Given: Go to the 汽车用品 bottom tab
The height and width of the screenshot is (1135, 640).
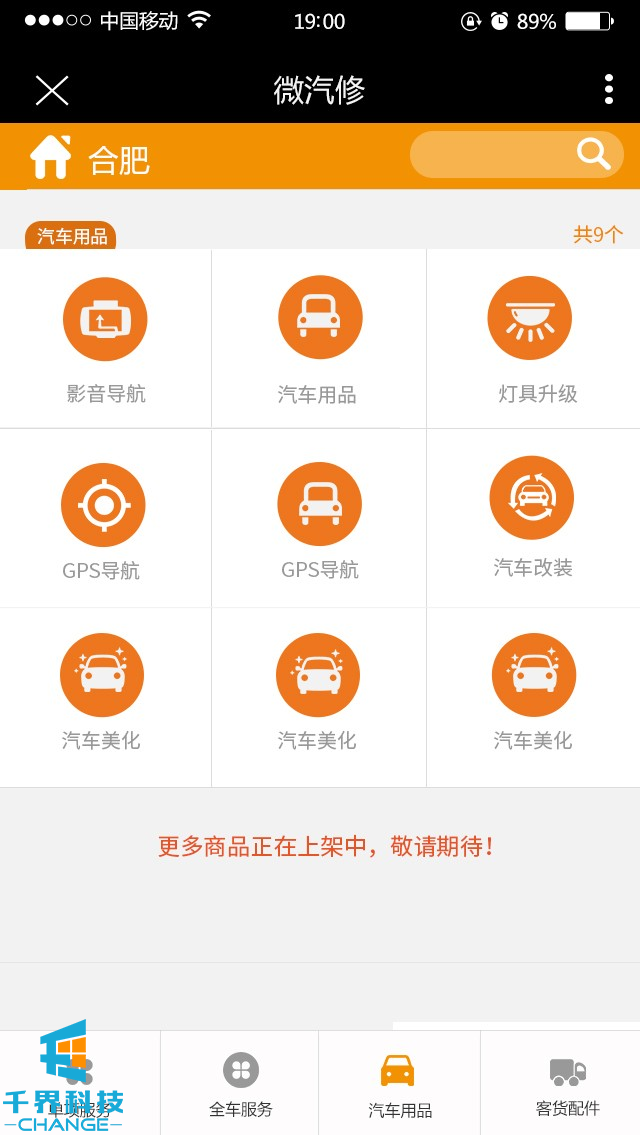Looking at the screenshot, I should [399, 1084].
